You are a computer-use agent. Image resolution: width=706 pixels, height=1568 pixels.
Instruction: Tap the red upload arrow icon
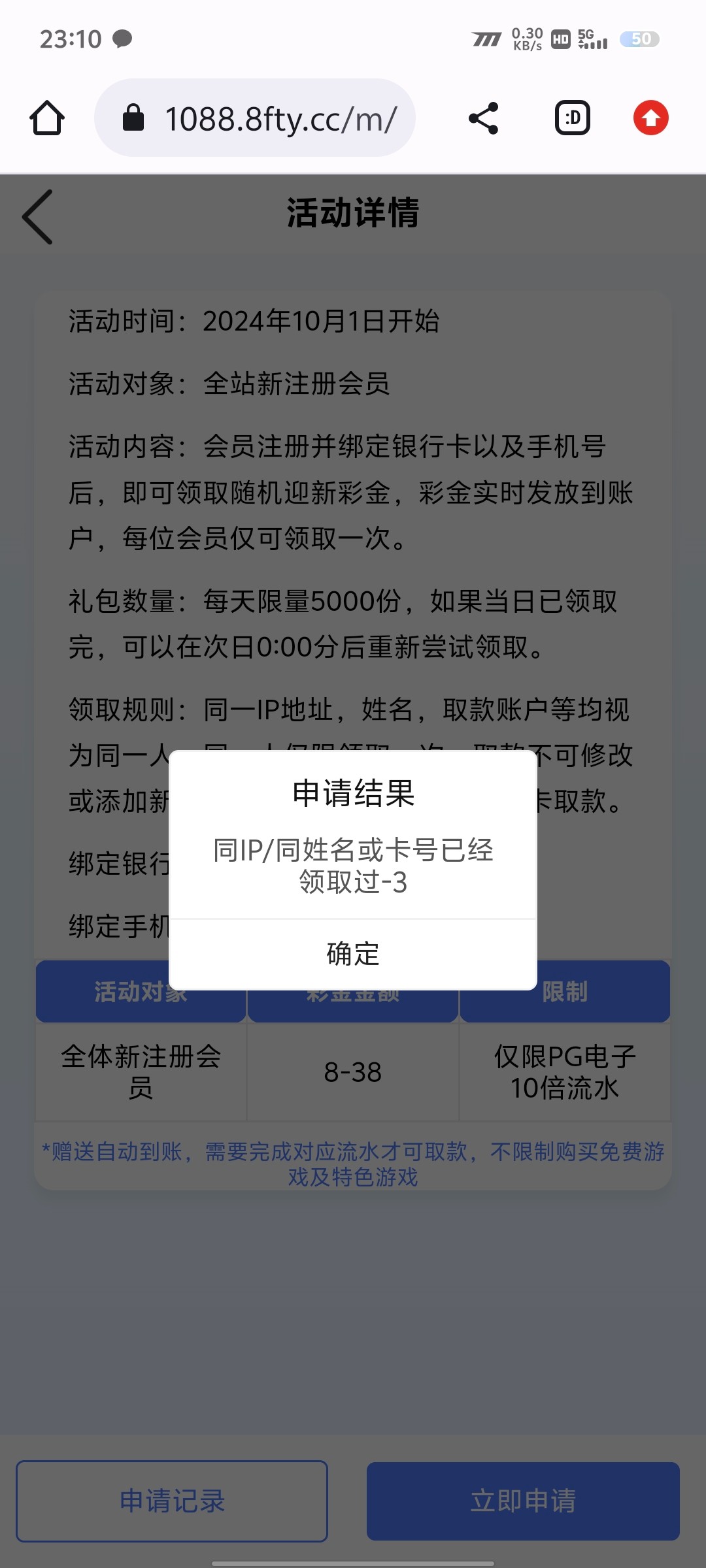651,118
